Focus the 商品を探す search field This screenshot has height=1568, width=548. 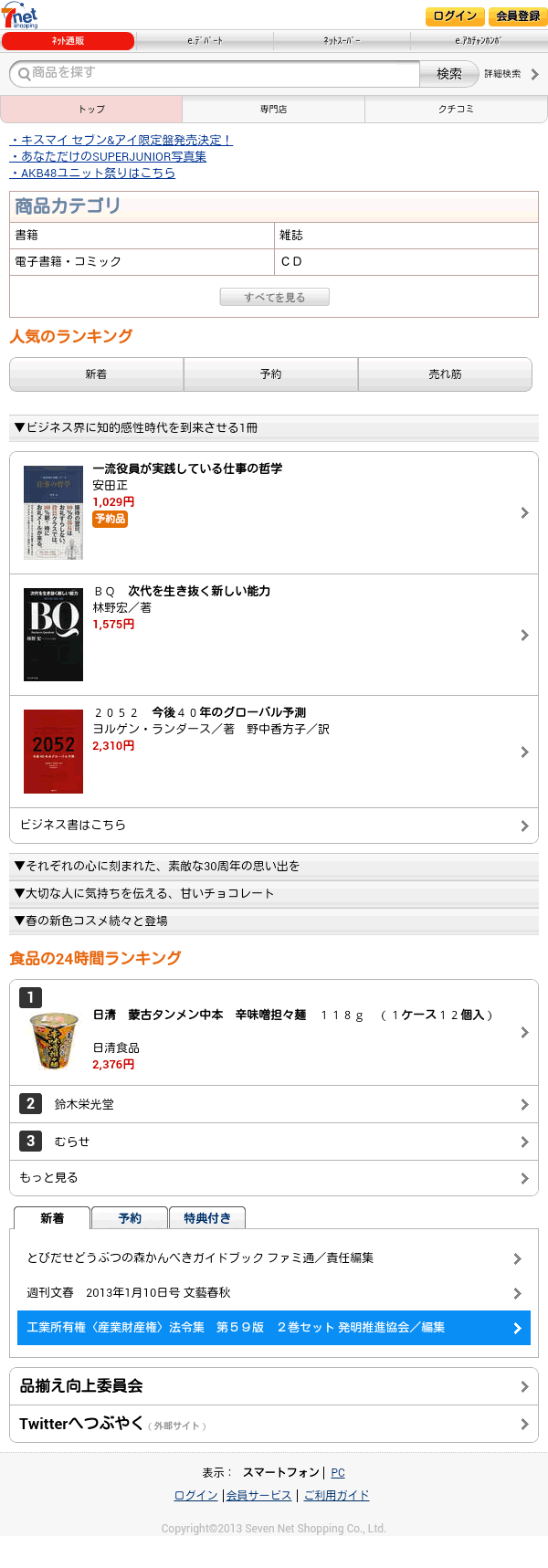point(214,74)
